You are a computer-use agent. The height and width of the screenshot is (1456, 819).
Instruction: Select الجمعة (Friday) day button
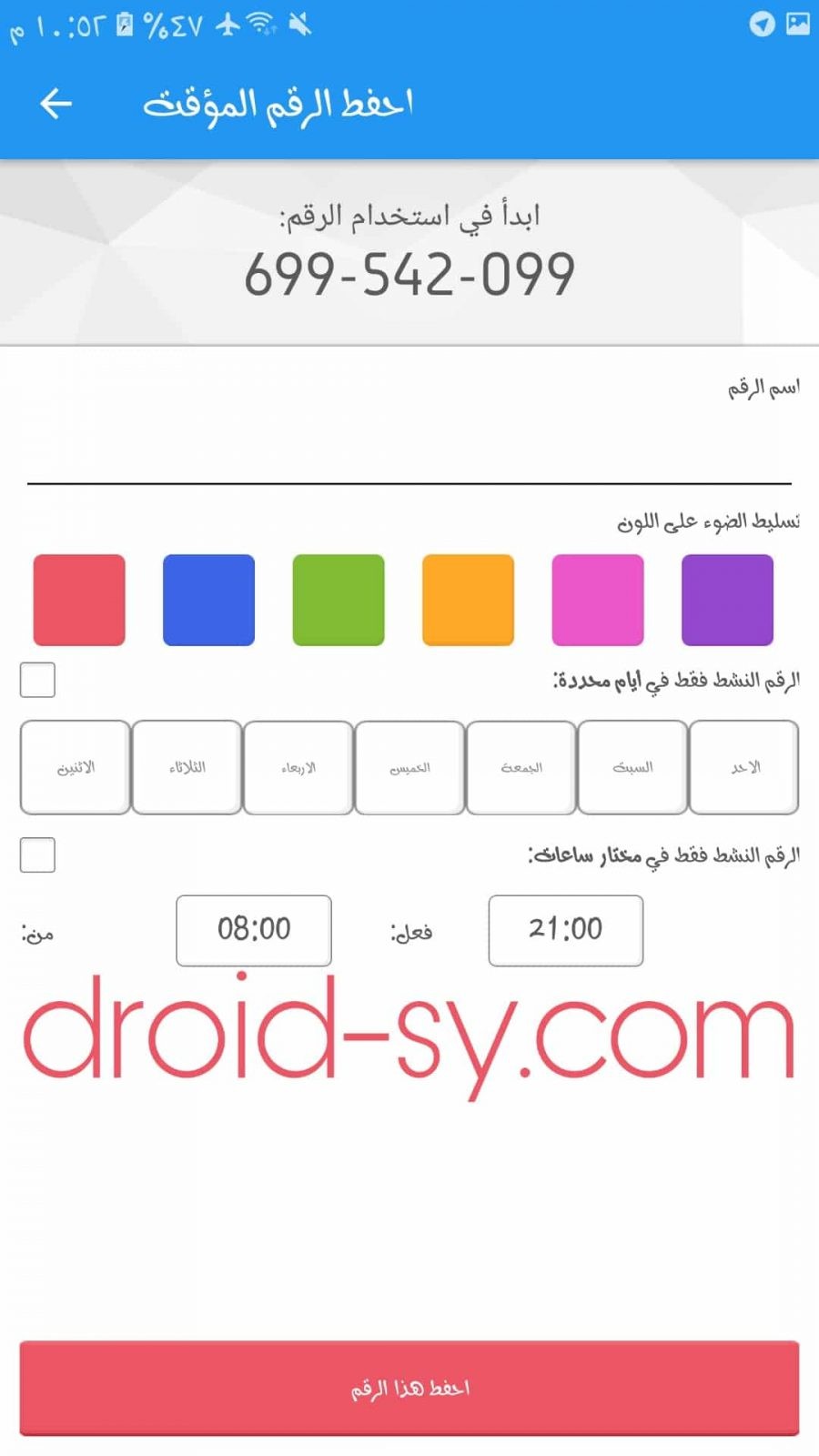pyautogui.click(x=521, y=767)
